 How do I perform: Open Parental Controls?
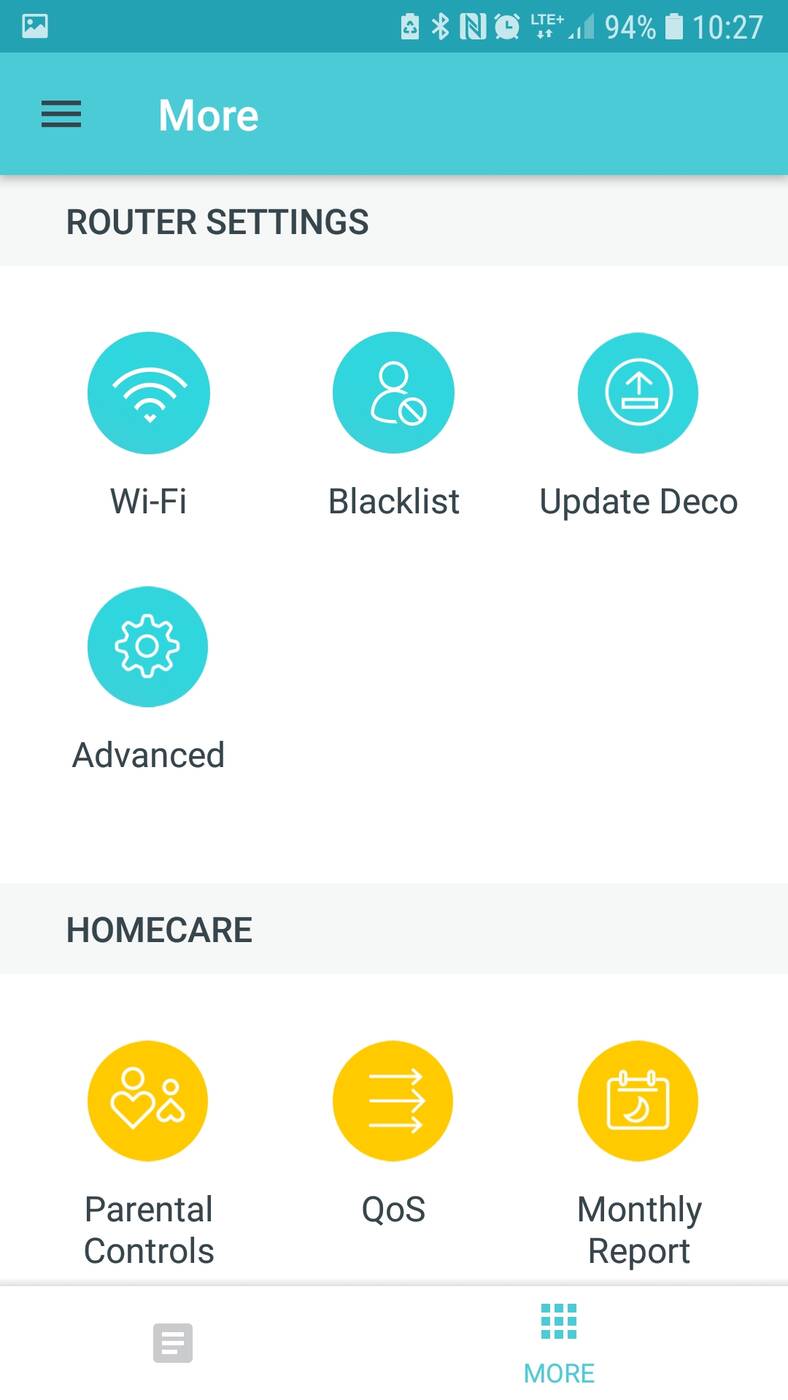pos(148,1101)
